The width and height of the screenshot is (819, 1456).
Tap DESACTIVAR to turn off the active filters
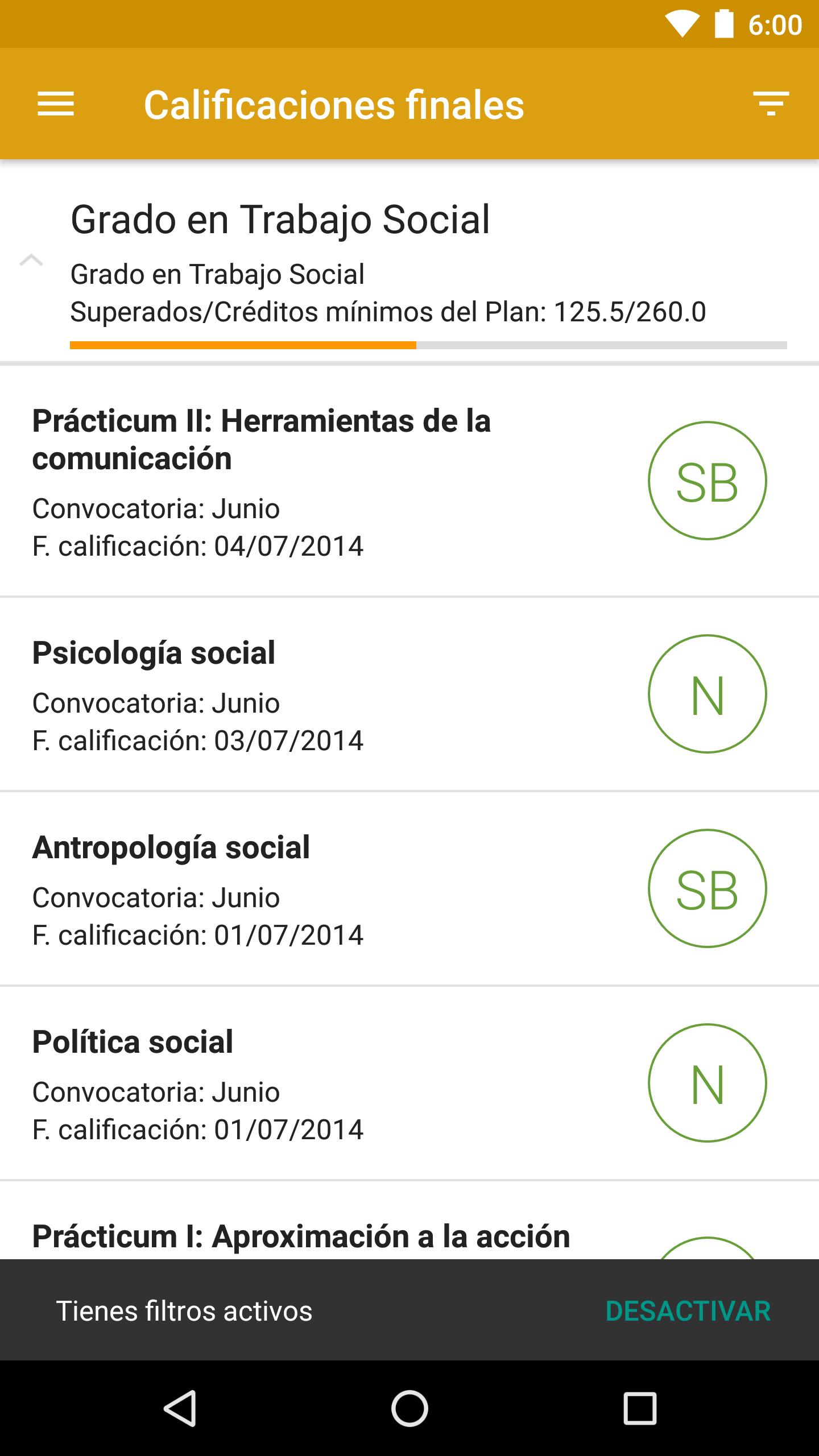pyautogui.click(x=688, y=1311)
